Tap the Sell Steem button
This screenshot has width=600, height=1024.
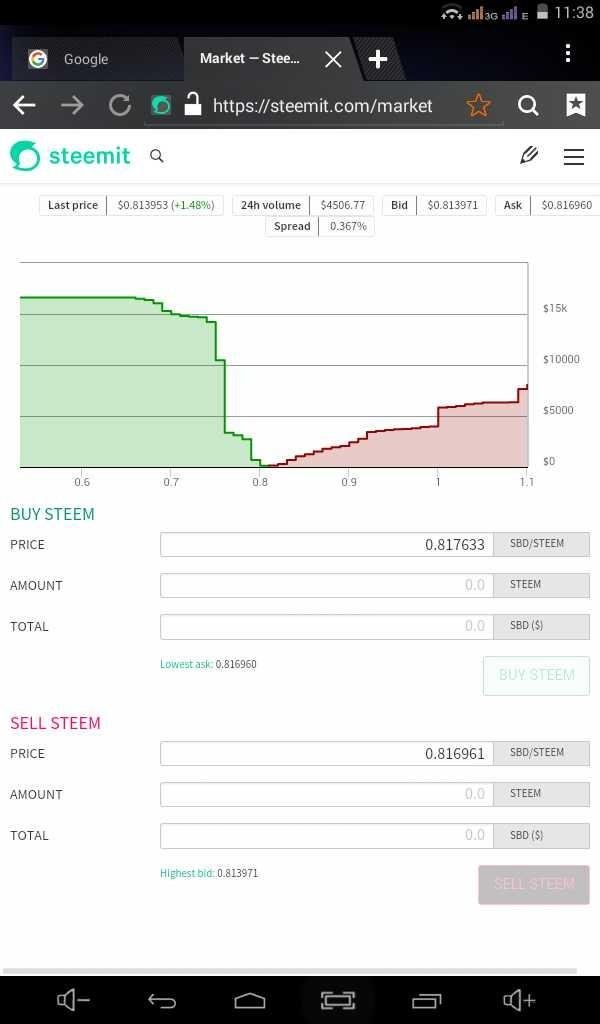[533, 884]
